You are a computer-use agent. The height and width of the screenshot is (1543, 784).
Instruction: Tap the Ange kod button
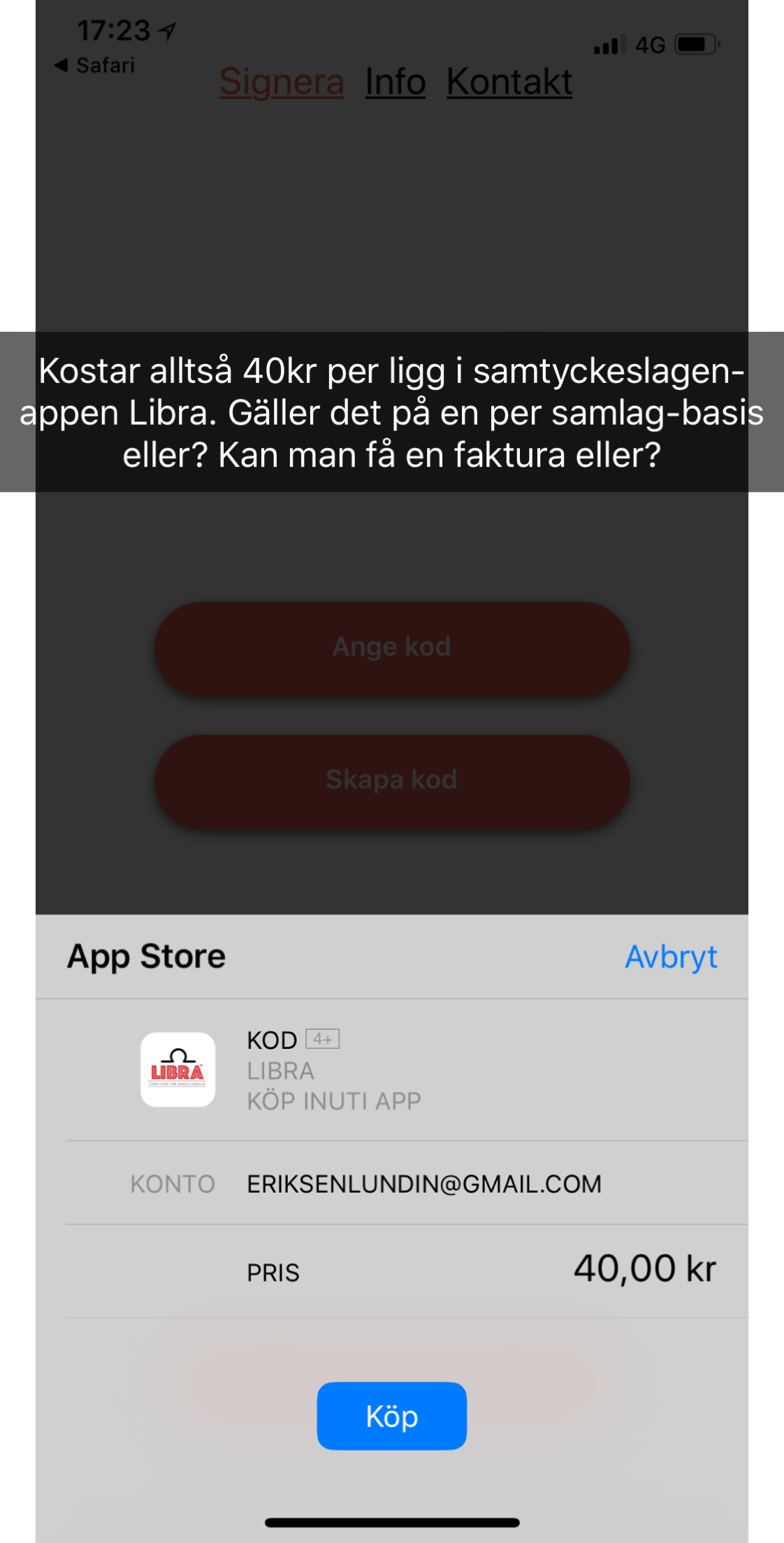pos(392,648)
